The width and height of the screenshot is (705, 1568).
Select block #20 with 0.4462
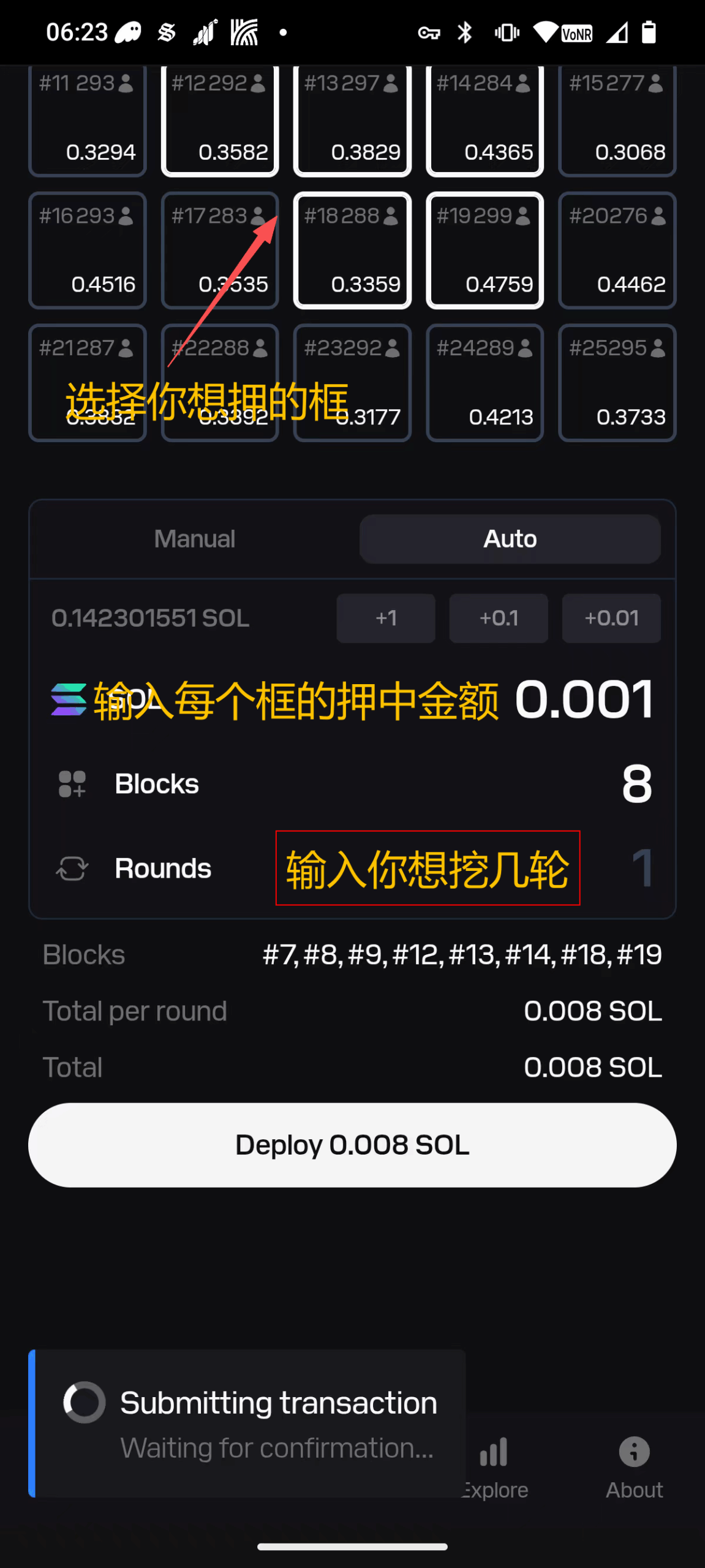tap(617, 251)
